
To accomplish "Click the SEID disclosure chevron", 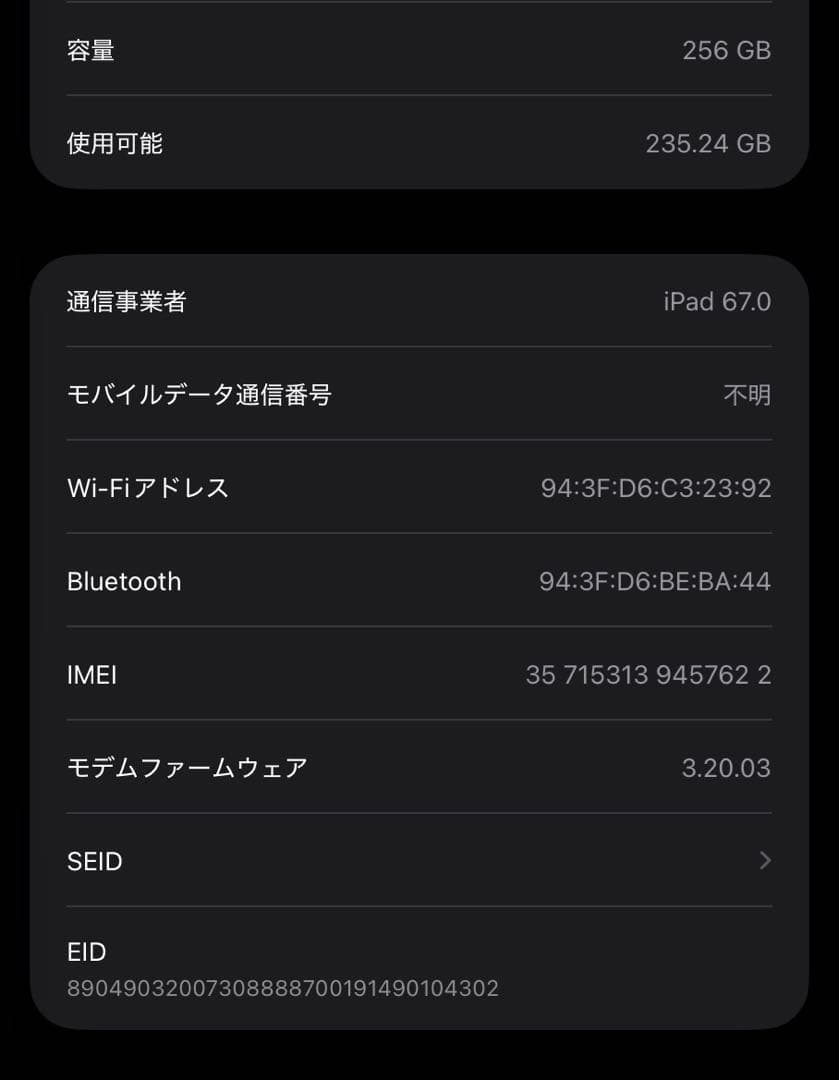I will [765, 861].
